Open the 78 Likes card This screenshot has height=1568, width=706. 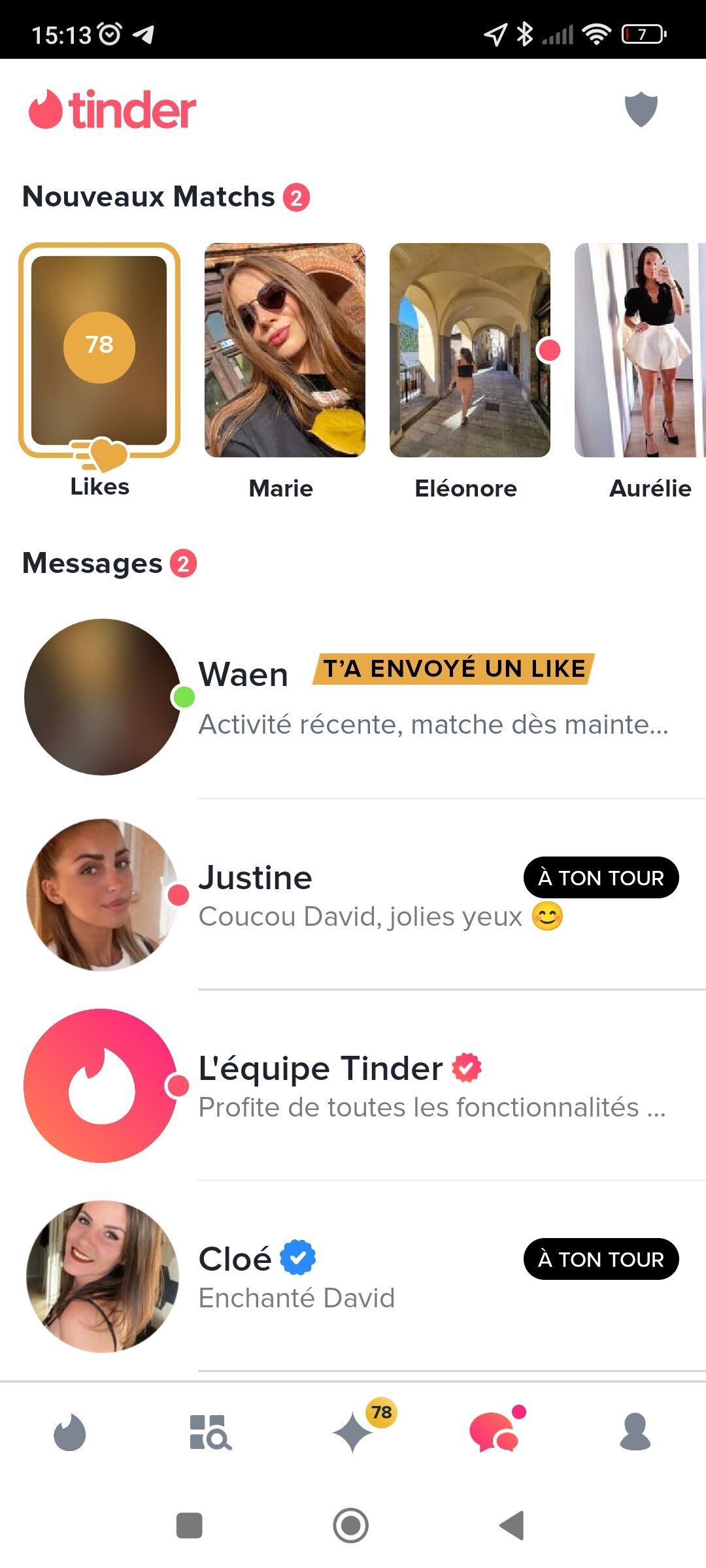[x=99, y=351]
